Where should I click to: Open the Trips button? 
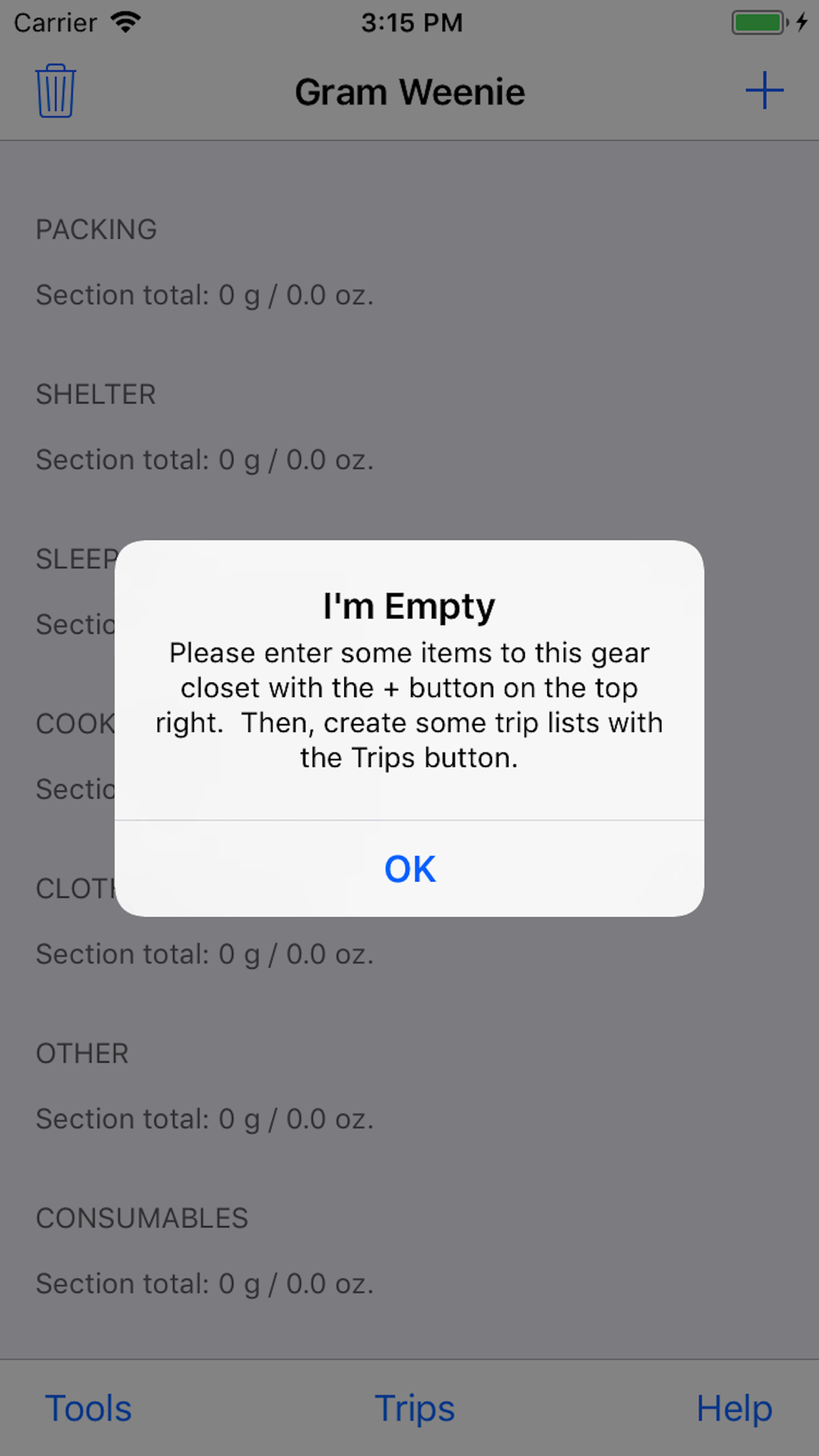coord(414,1409)
